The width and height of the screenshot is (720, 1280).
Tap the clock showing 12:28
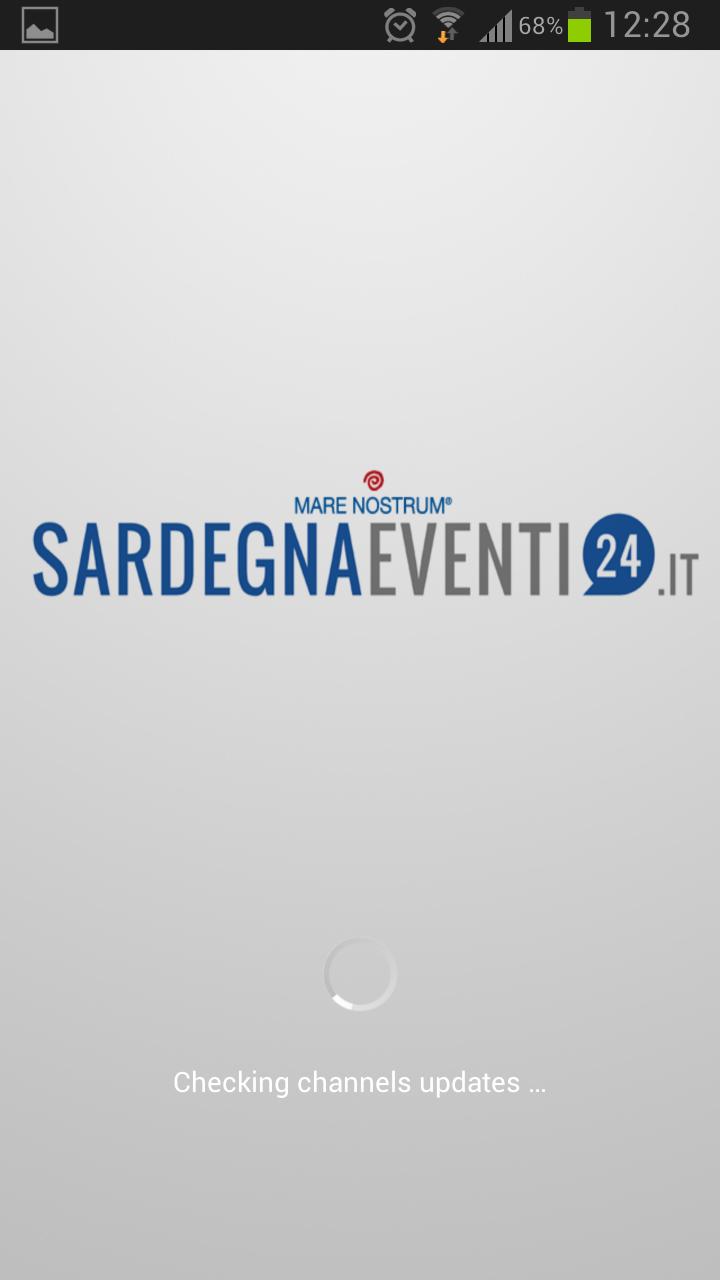click(651, 24)
